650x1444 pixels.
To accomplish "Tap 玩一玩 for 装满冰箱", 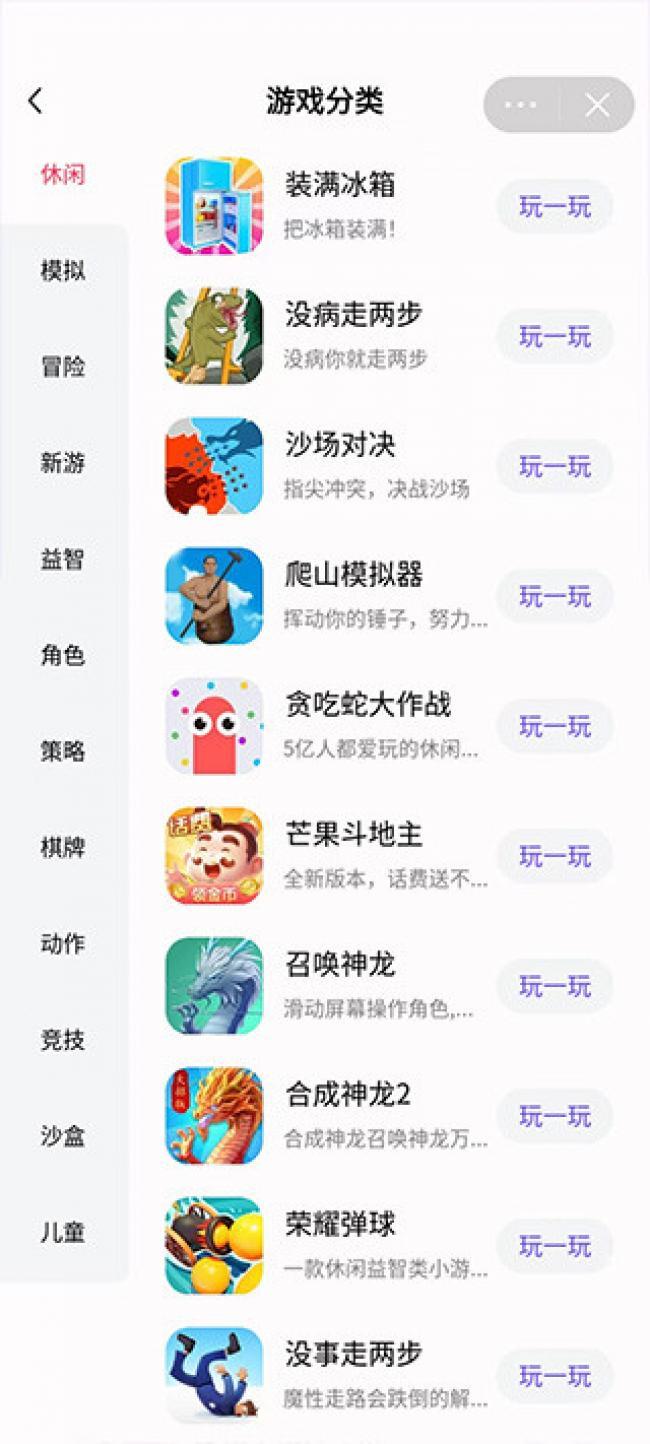I will [554, 207].
